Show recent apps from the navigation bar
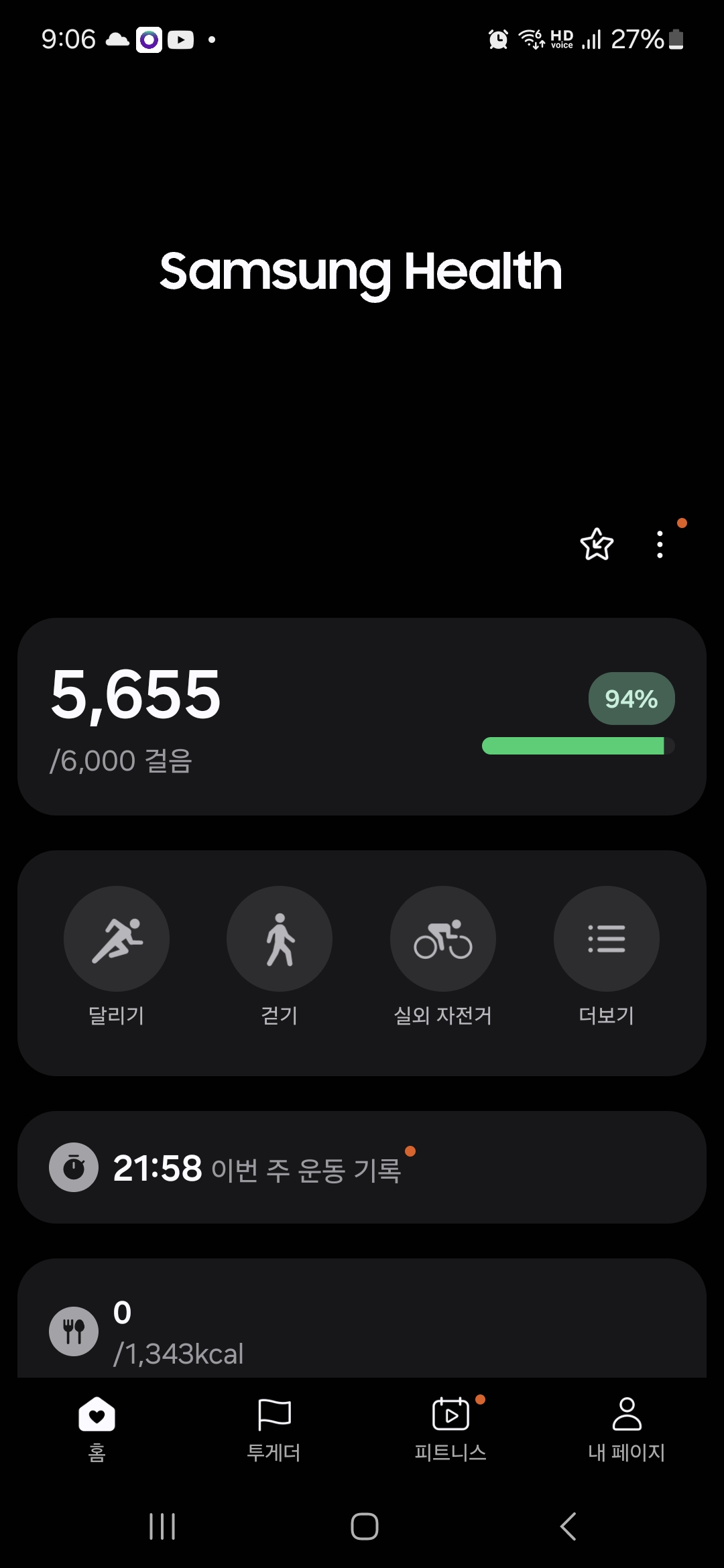This screenshot has height=1568, width=724. (162, 1526)
